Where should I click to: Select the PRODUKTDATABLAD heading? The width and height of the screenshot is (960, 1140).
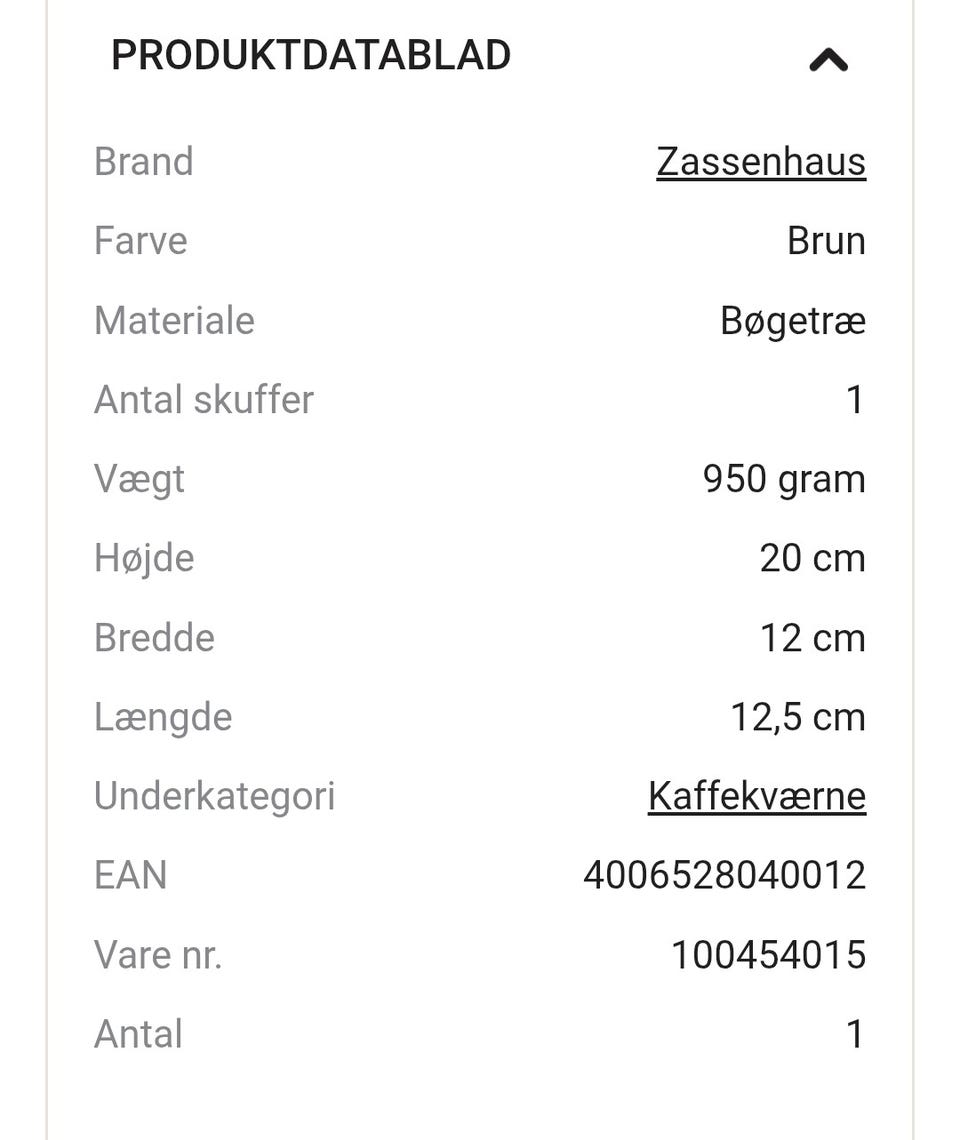point(310,55)
